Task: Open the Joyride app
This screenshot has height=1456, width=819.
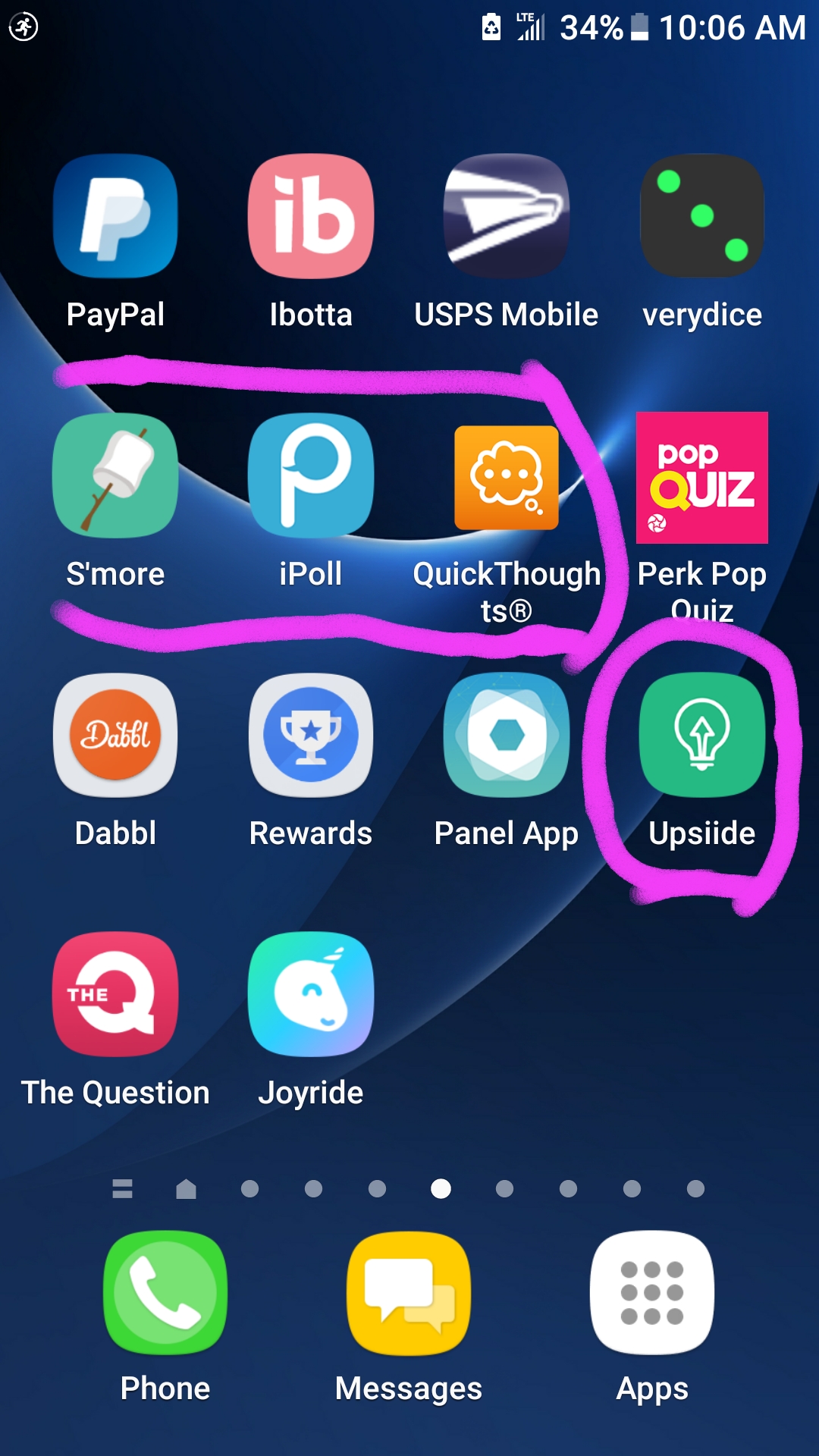Action: pos(312,994)
